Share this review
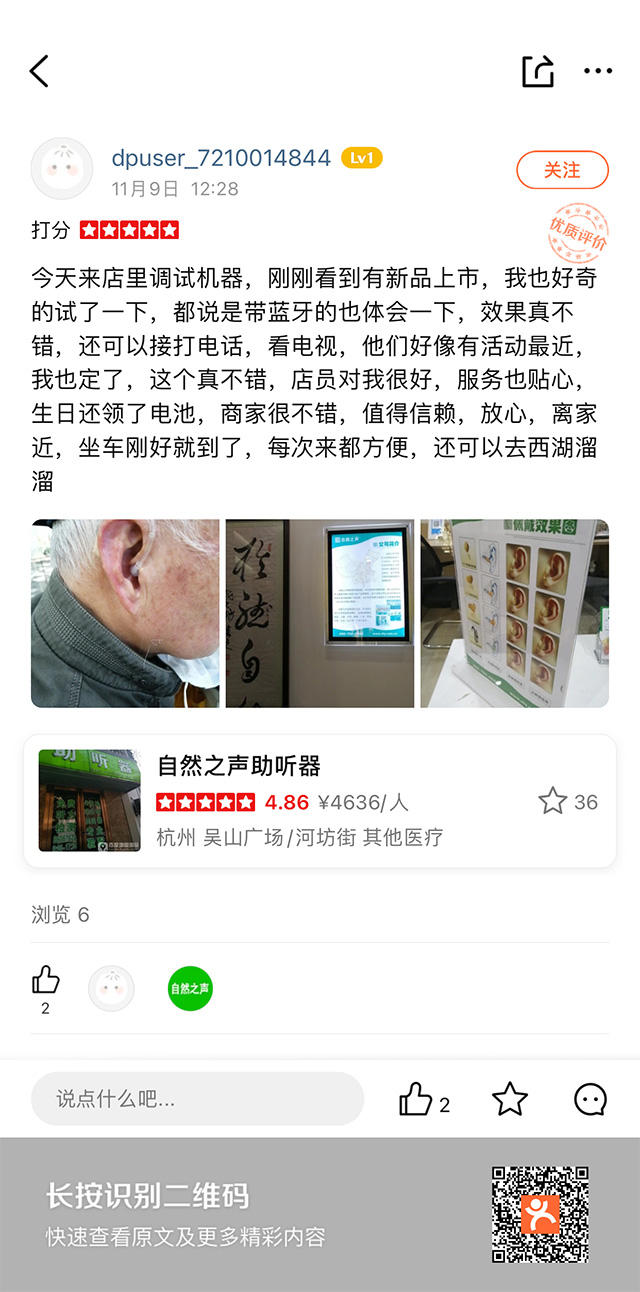The height and width of the screenshot is (1292, 640). tap(537, 71)
